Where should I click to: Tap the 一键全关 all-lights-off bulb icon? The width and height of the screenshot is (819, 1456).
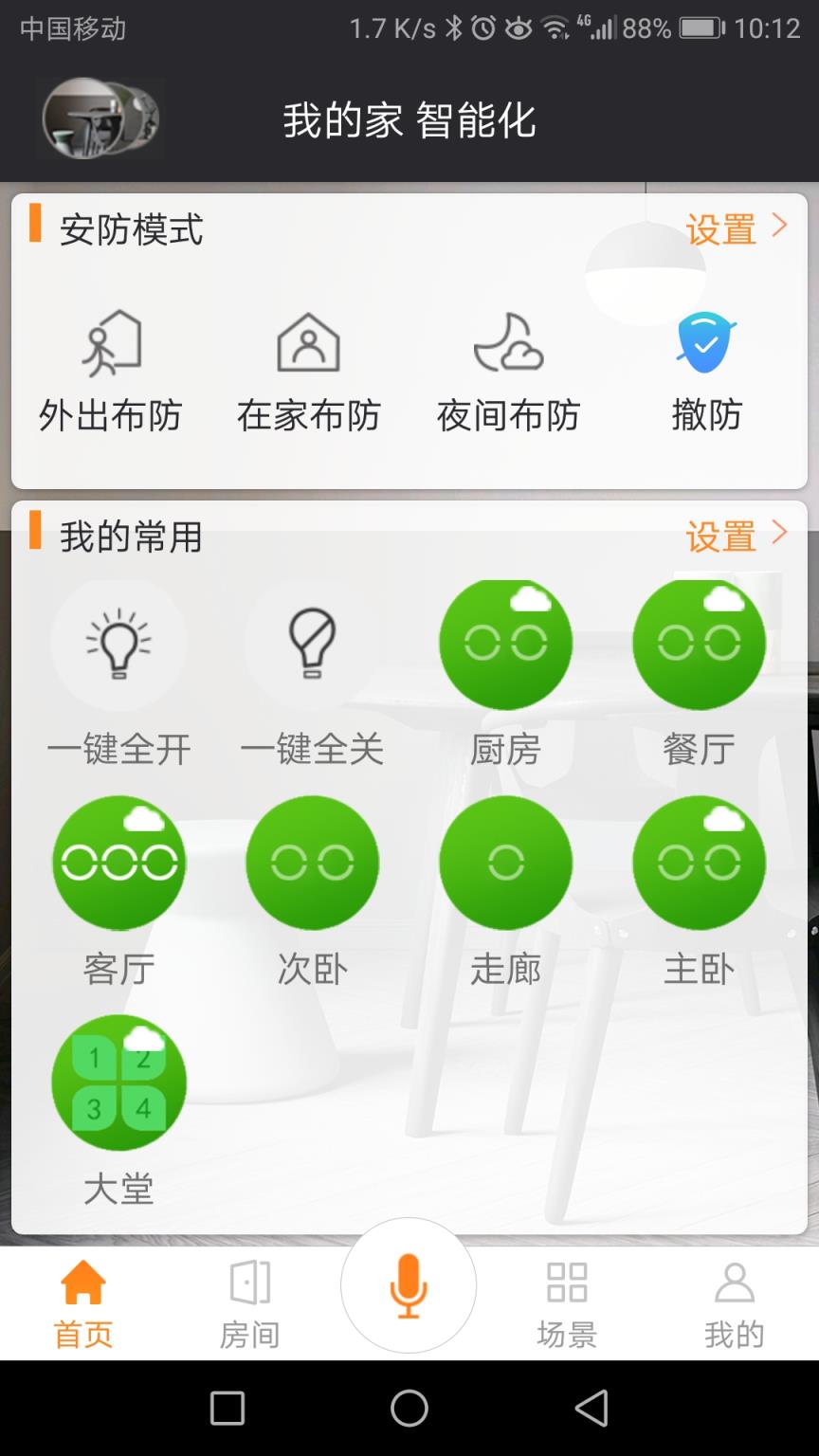[312, 643]
